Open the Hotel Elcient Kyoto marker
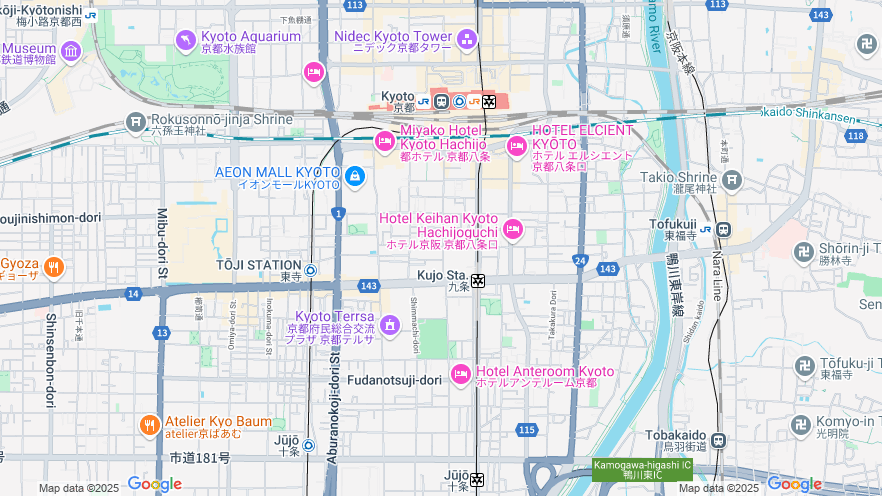Screen dimensions: 882x496 coord(516,146)
